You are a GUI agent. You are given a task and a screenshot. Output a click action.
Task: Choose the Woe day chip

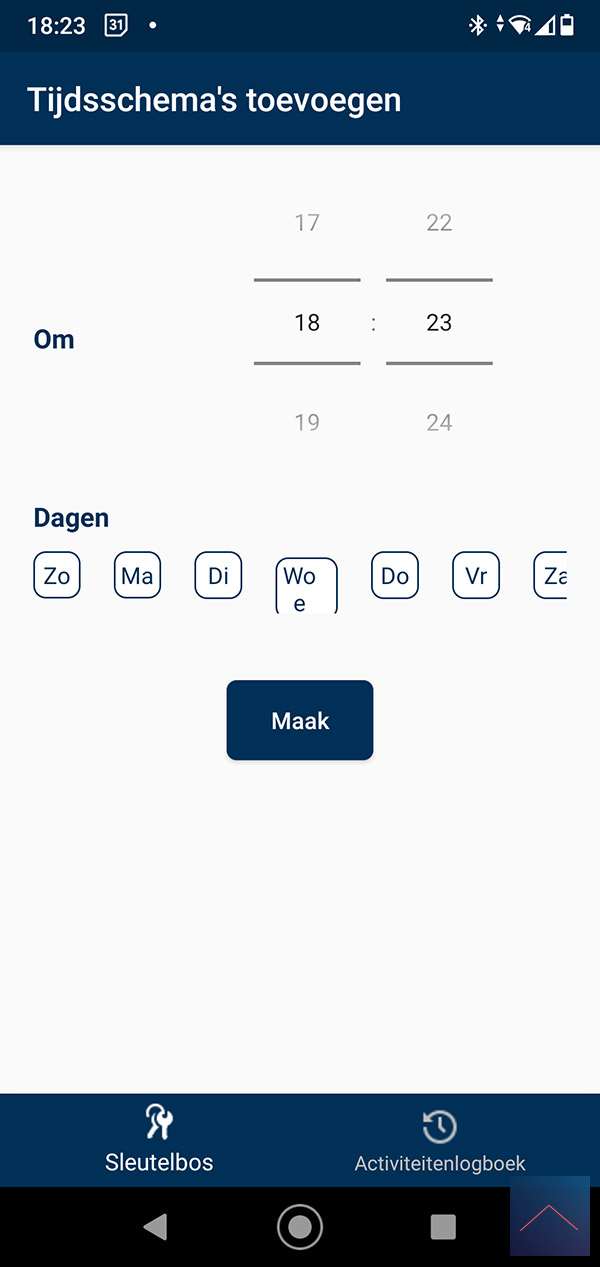[306, 586]
